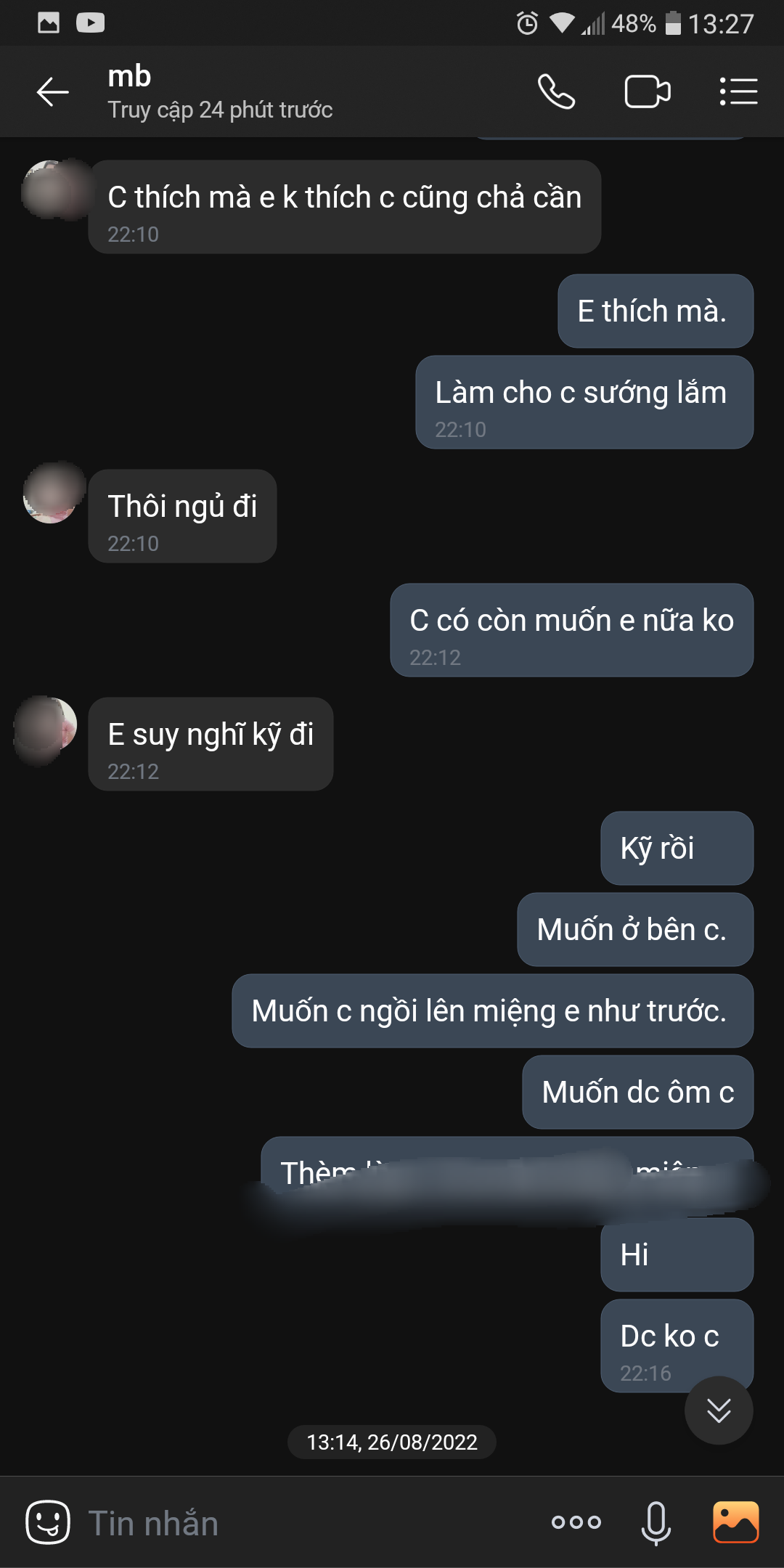View the sender's avatar beside "Thôi ngủ đi"
Image resolution: width=784 pixels, height=1568 pixels.
tap(52, 492)
